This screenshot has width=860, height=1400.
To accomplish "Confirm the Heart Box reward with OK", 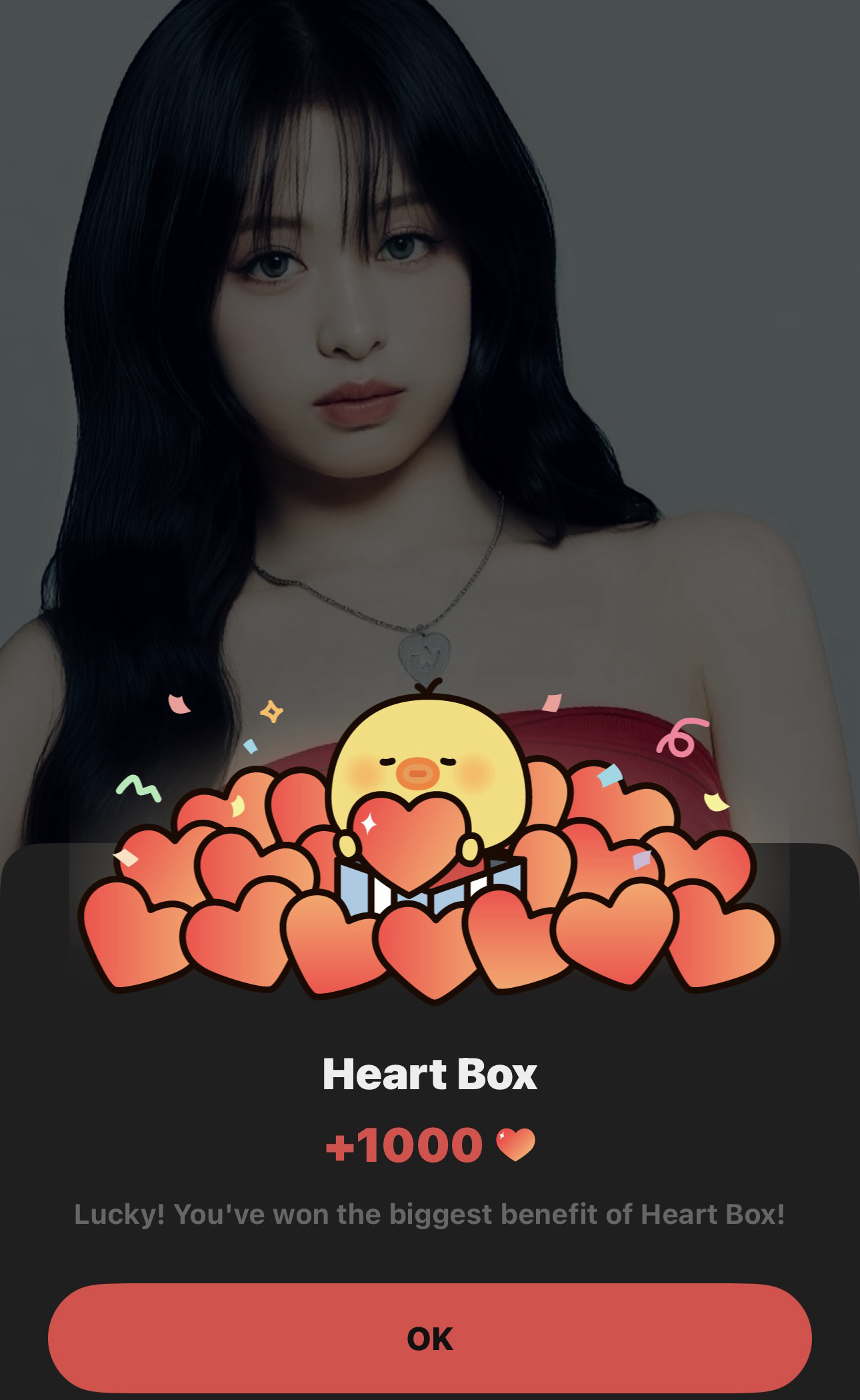I will [429, 1337].
